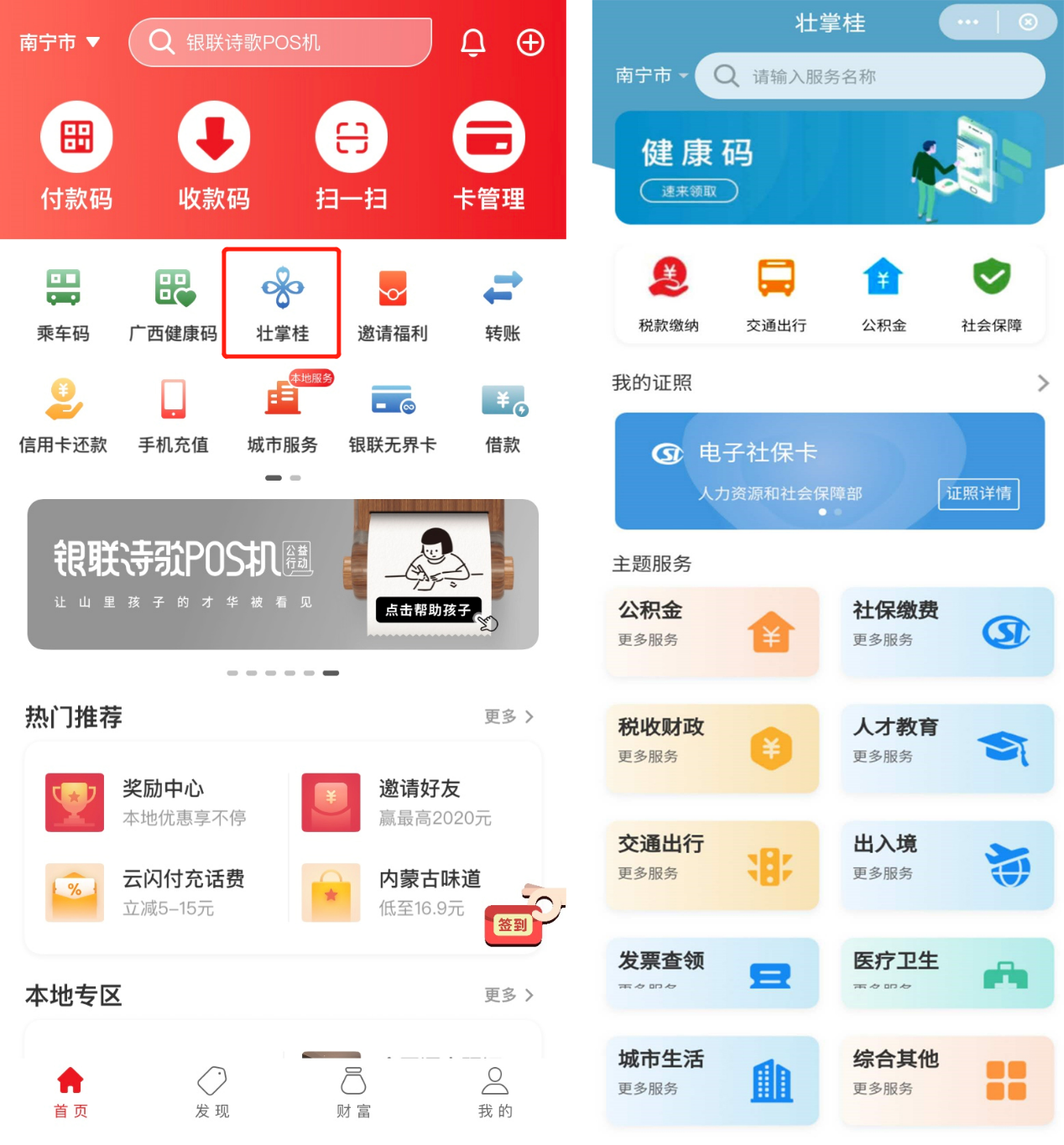
Task: Open 广西健康码
Action: pyautogui.click(x=173, y=303)
